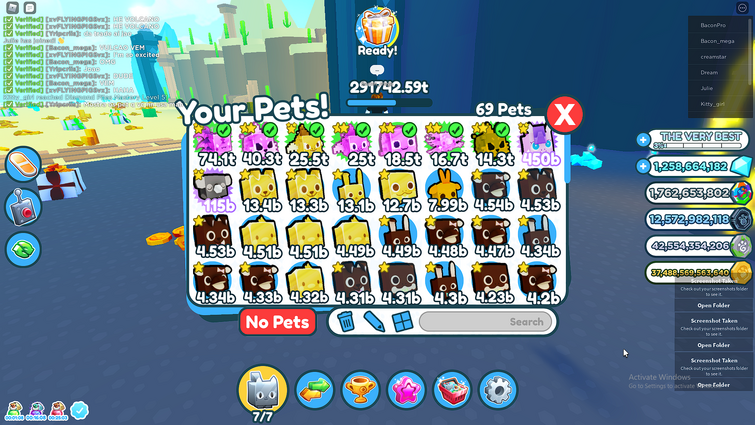Viewport: 755px width, 425px height.
Task: Tap the pencil rename icon
Action: [x=374, y=321]
